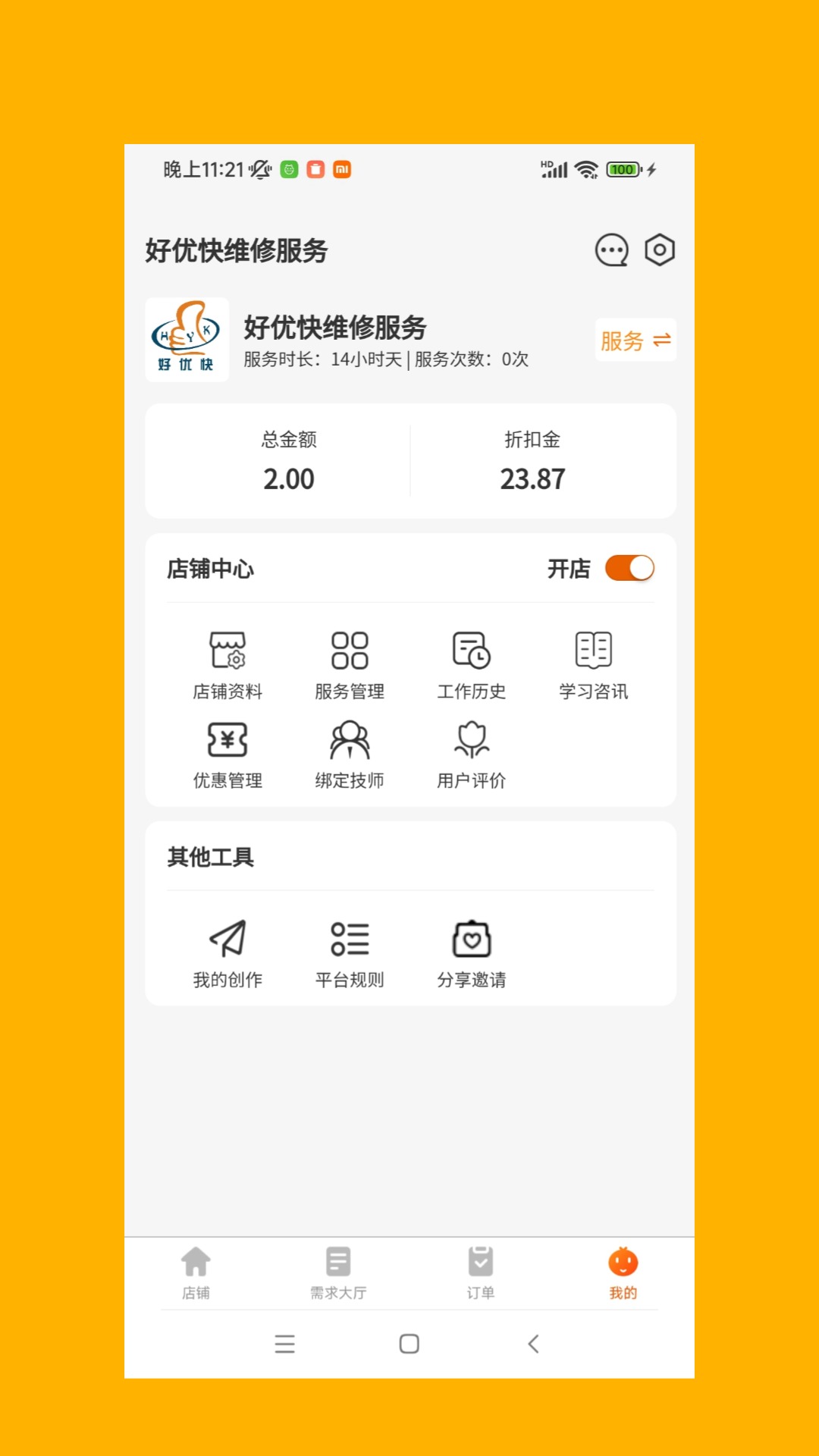Go to the 订单 tab
This screenshot has height=1456, width=819.
point(481,1272)
